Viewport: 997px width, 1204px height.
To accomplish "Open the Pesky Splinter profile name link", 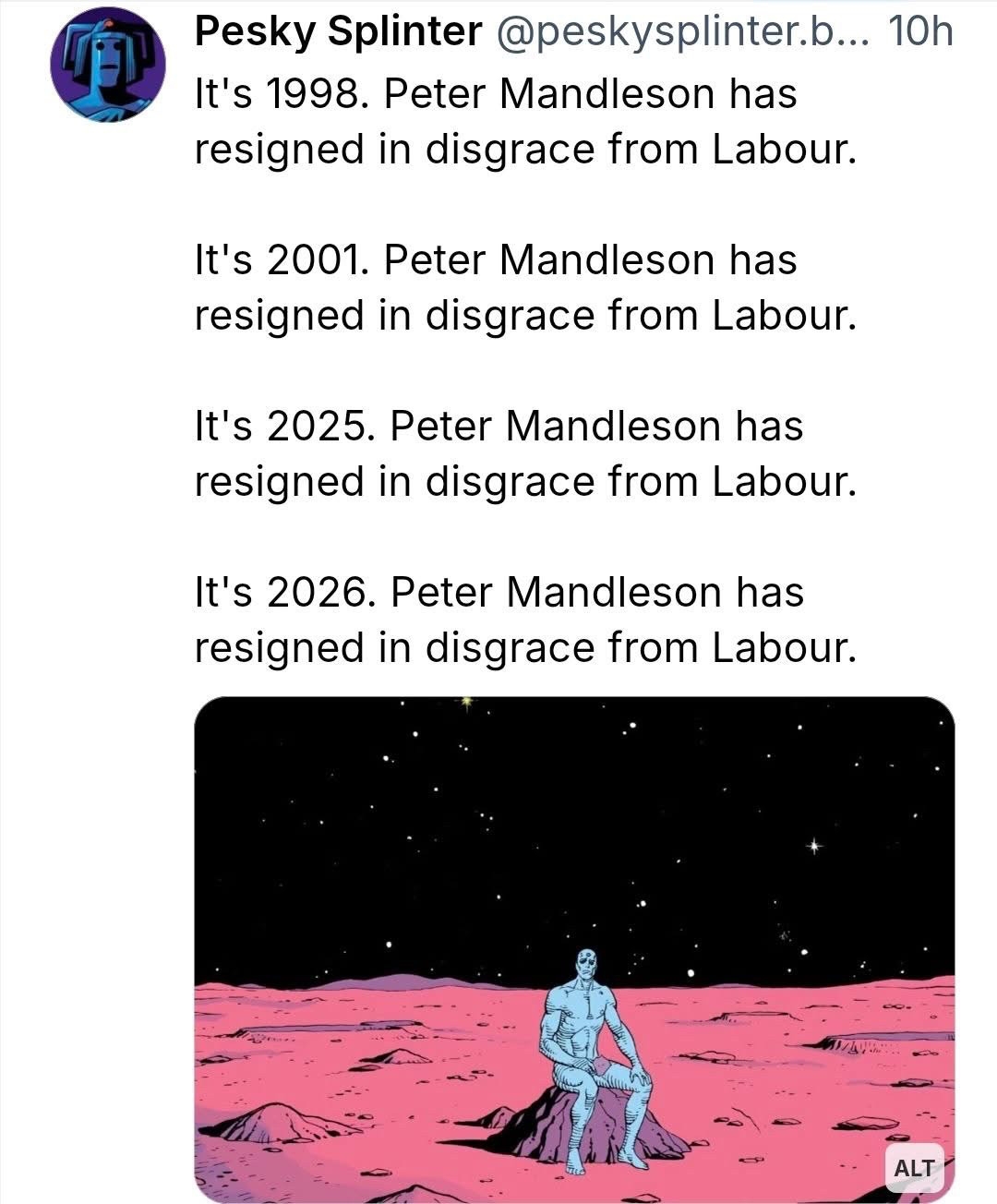I will (x=338, y=32).
